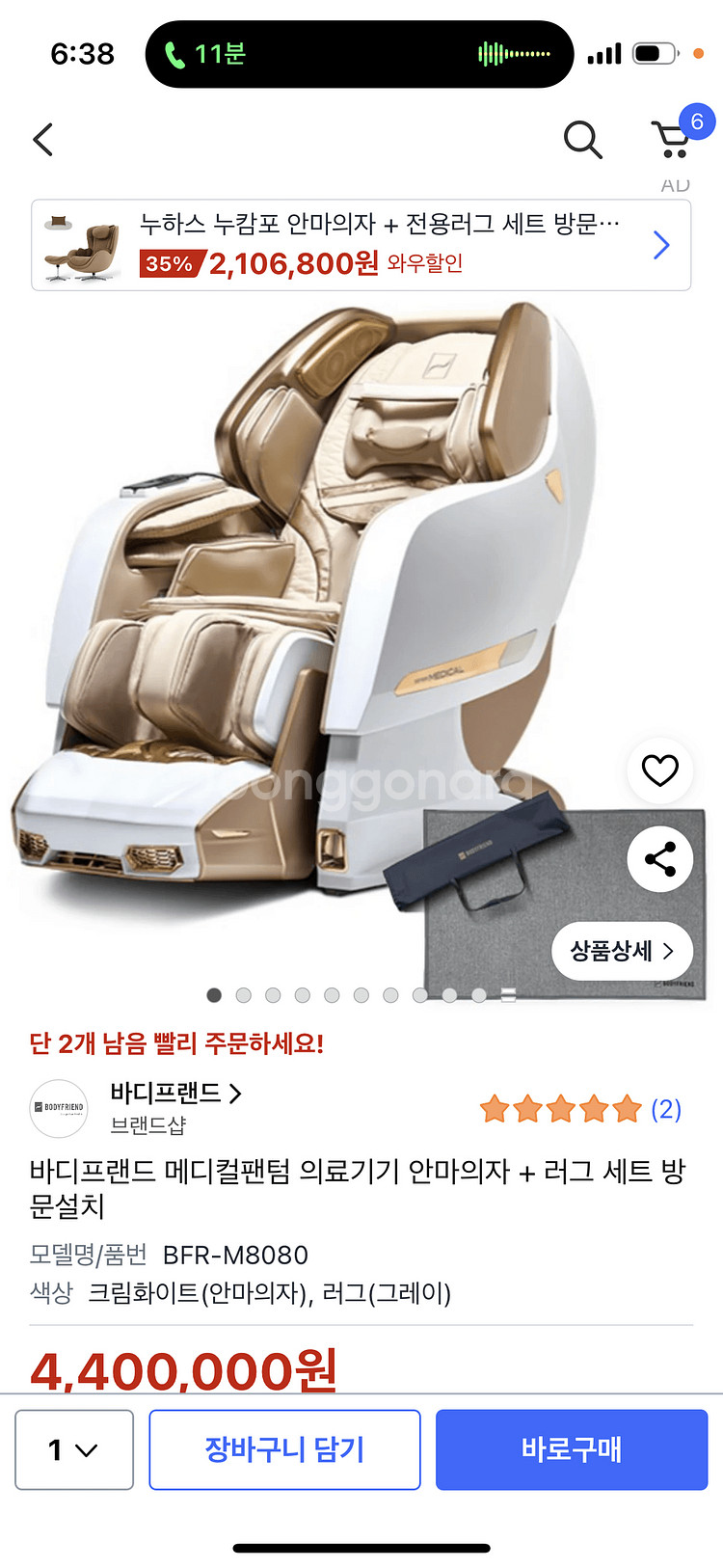Image resolution: width=723 pixels, height=1568 pixels.
Task: Go back to the previous page
Action: coord(43,140)
